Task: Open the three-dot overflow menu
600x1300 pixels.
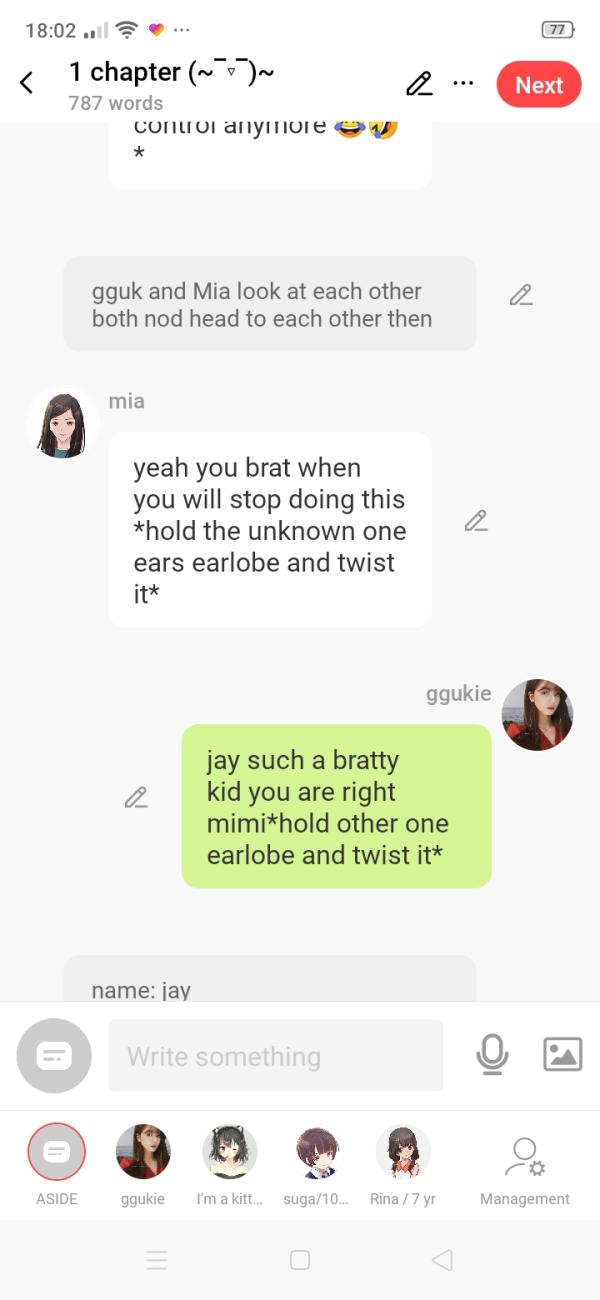Action: coord(463,84)
